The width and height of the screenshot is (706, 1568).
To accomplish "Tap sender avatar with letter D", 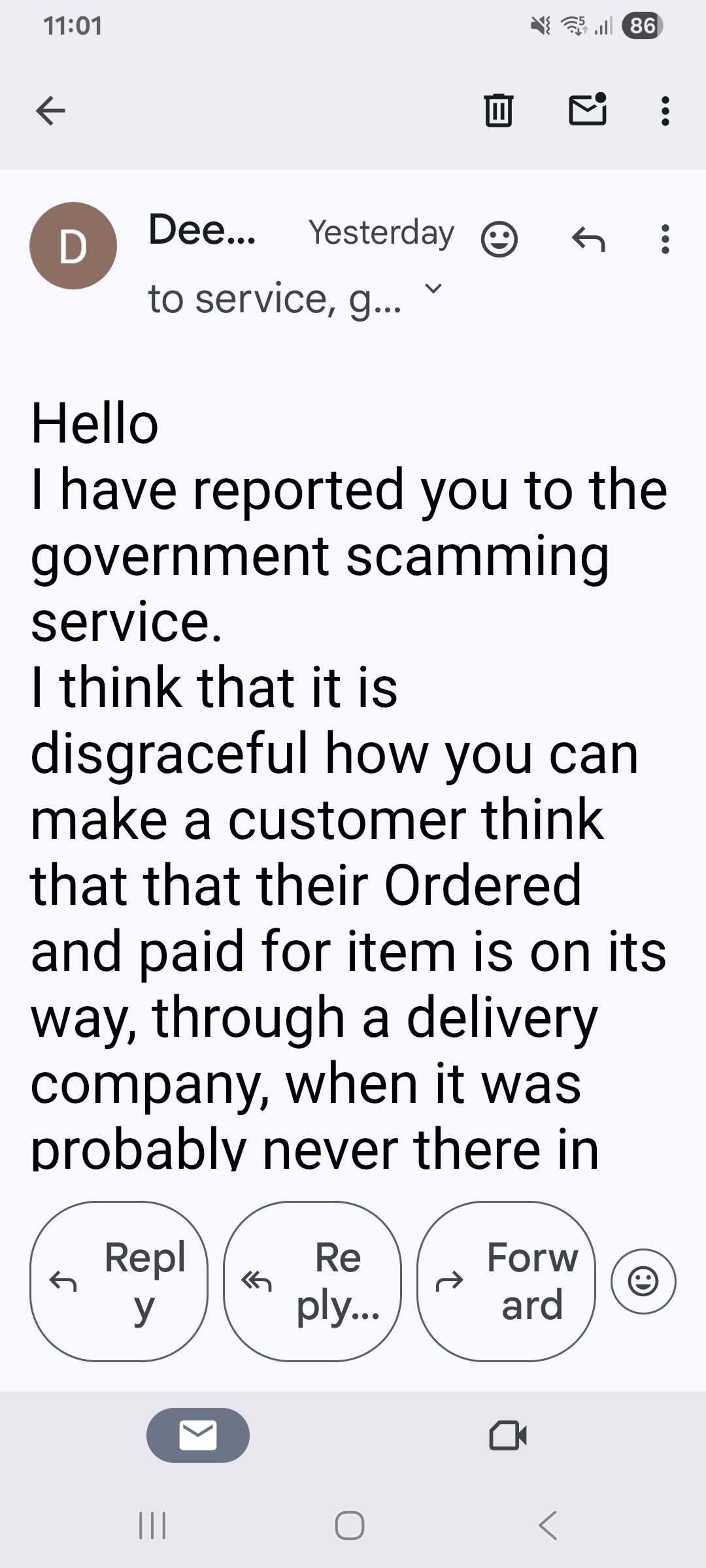I will coord(73,246).
